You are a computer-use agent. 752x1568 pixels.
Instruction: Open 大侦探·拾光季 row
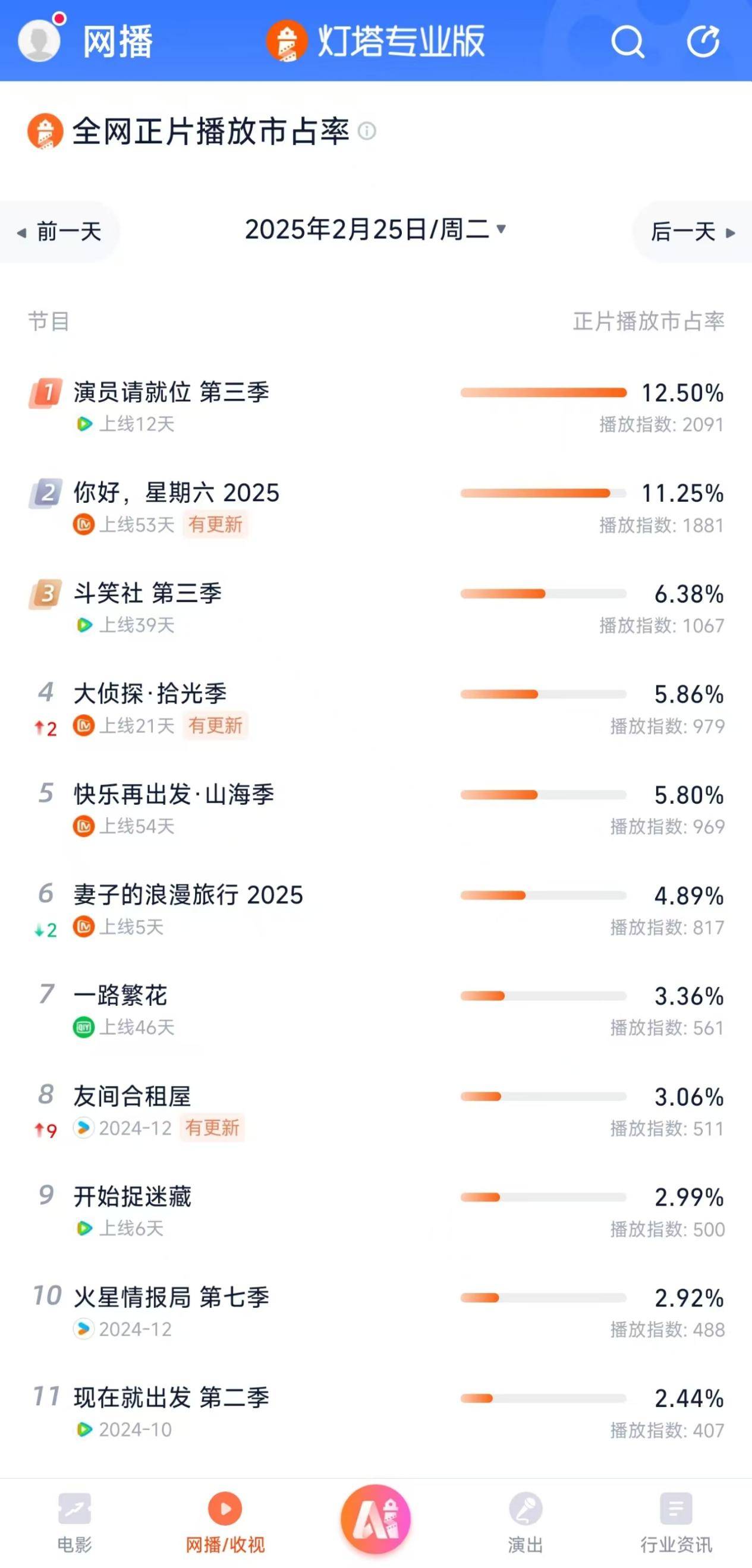point(376,709)
